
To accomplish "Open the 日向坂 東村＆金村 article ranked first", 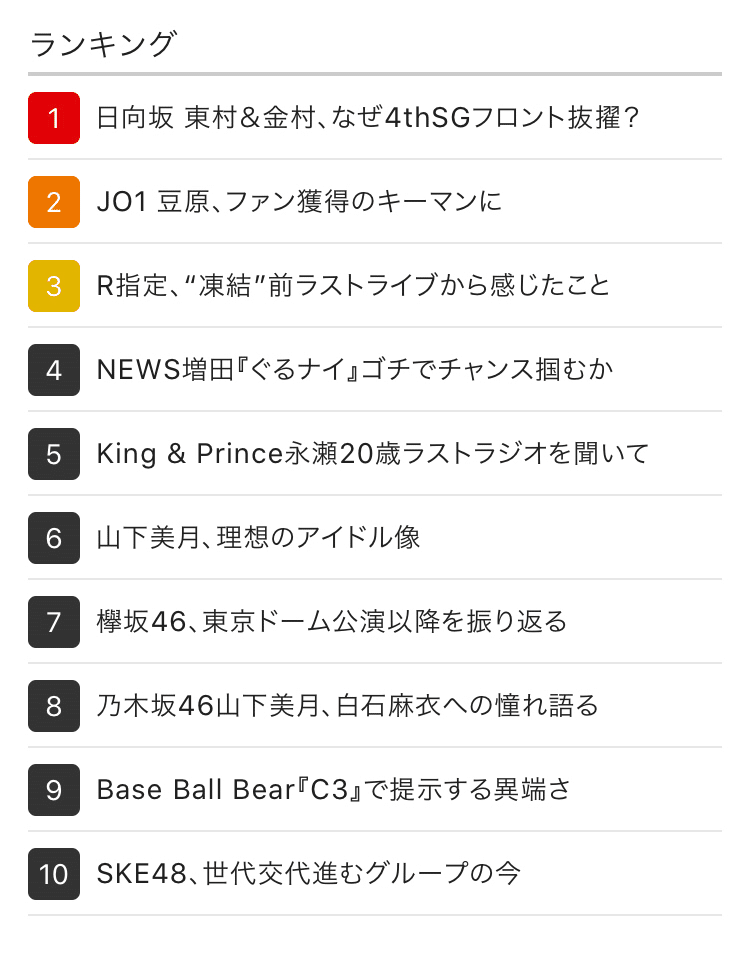I will pos(367,118).
